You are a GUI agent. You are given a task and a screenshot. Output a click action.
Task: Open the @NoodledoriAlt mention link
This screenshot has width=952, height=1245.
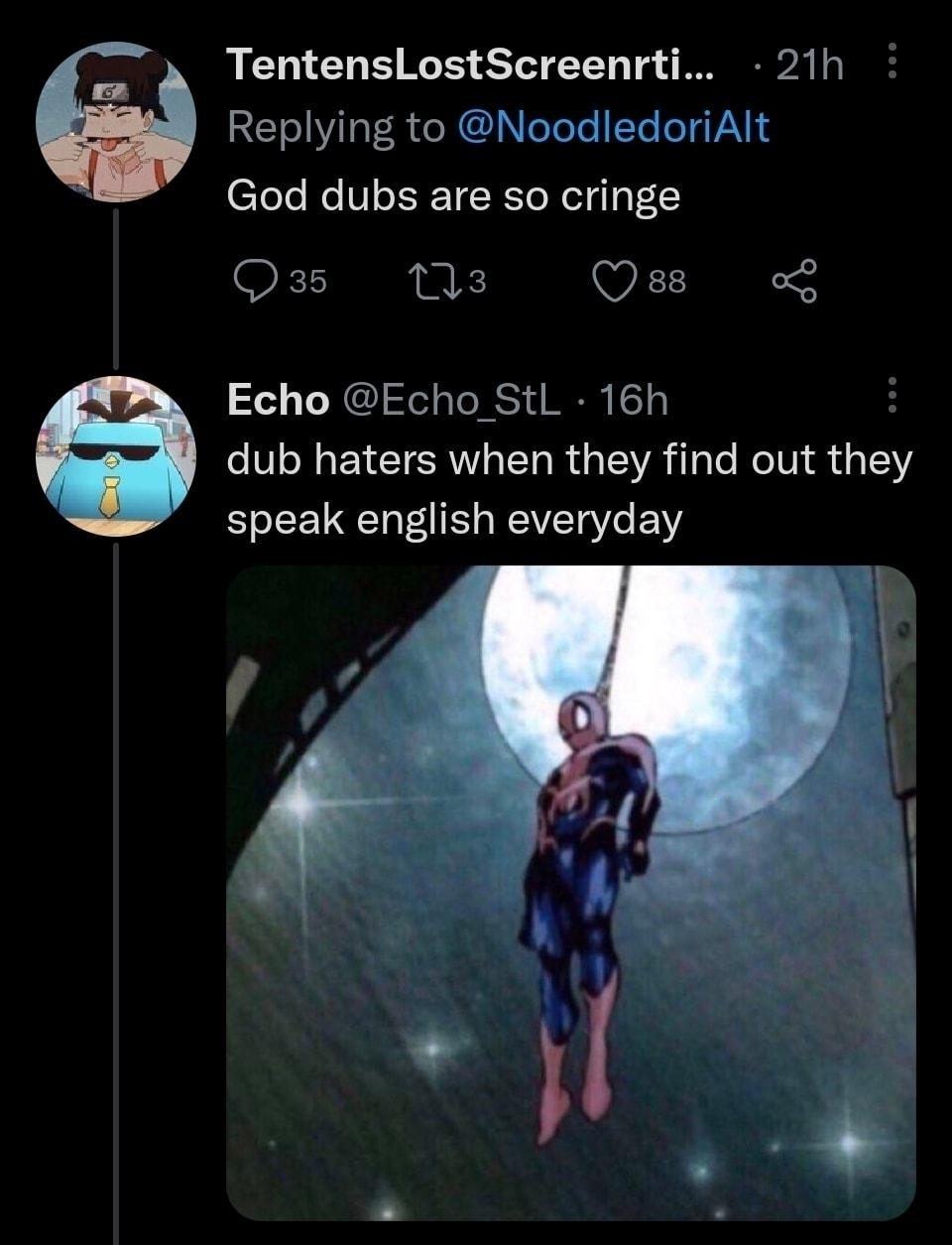pos(612,127)
